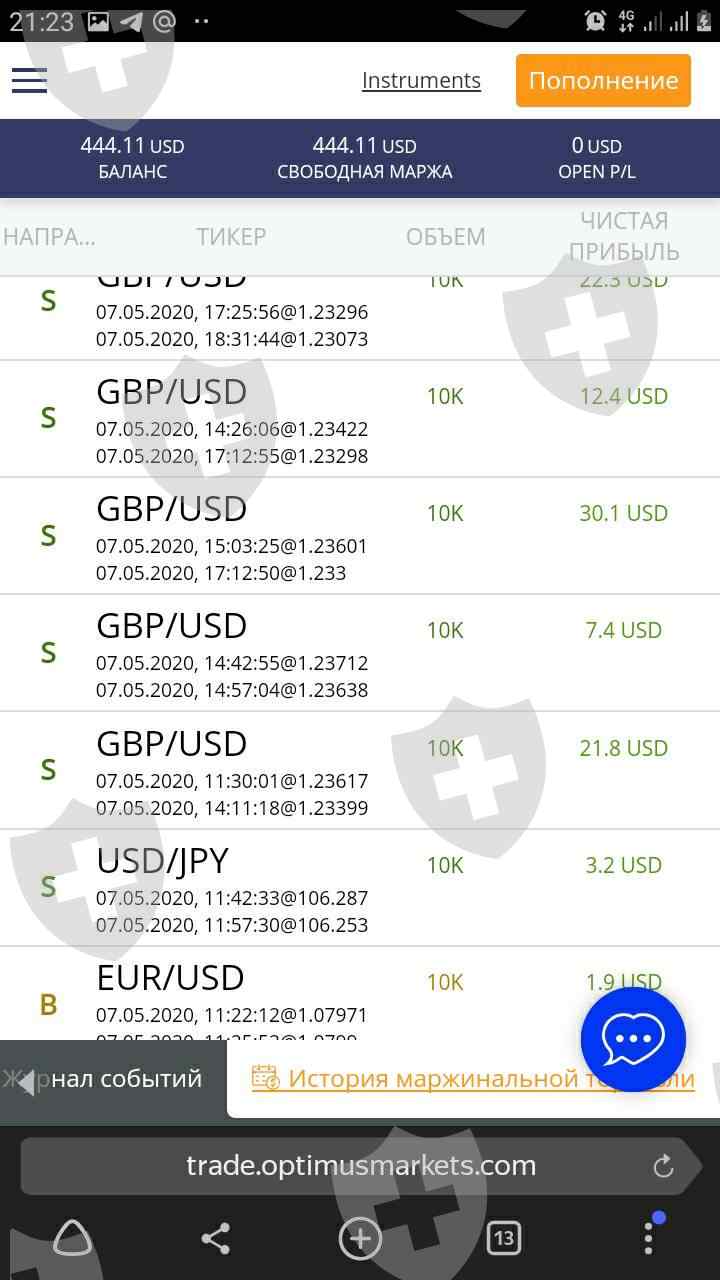720x1280 pixels.
Task: Tap the trade.optimusmarkets.com address bar
Action: [x=360, y=1165]
